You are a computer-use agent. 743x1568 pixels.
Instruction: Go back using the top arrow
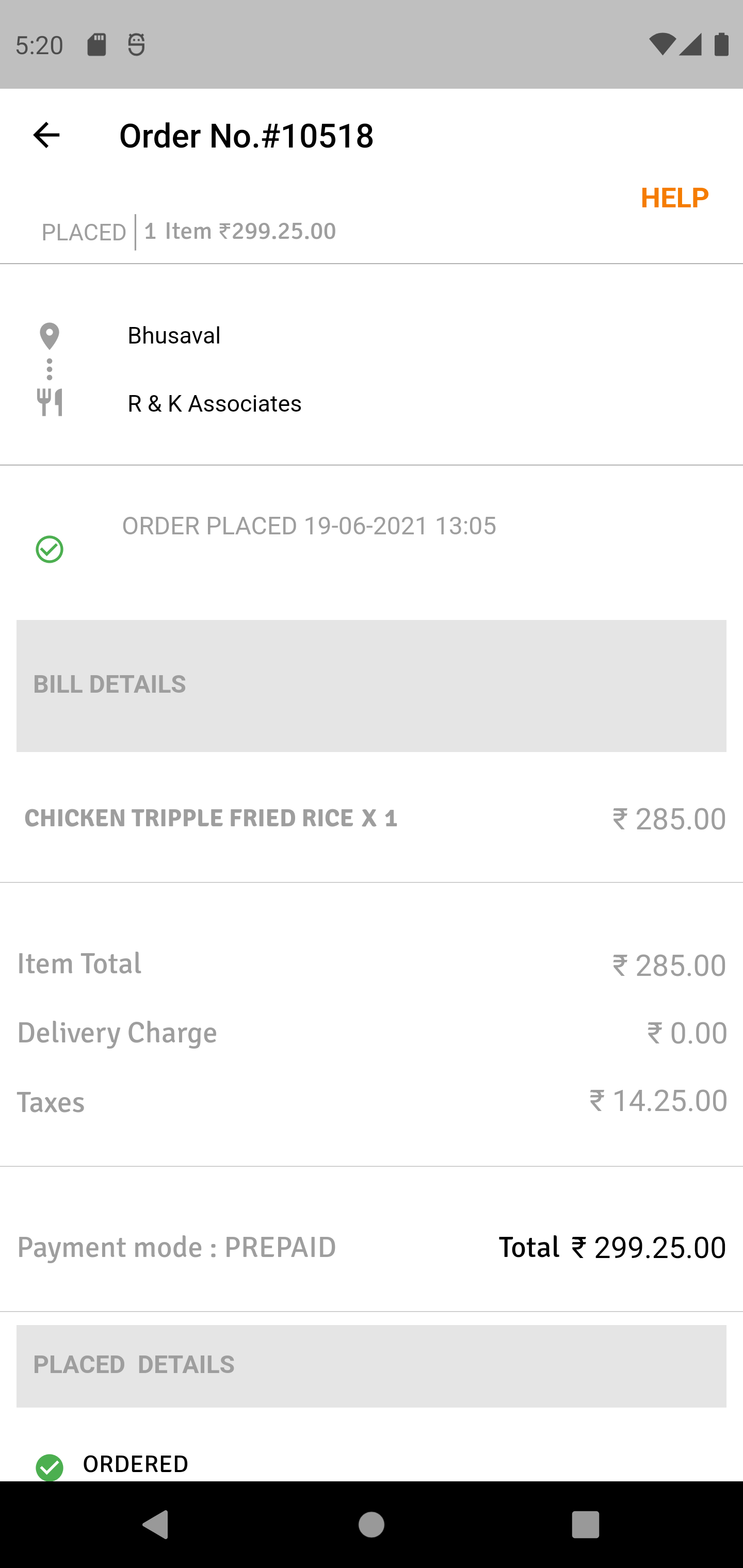pyautogui.click(x=46, y=135)
